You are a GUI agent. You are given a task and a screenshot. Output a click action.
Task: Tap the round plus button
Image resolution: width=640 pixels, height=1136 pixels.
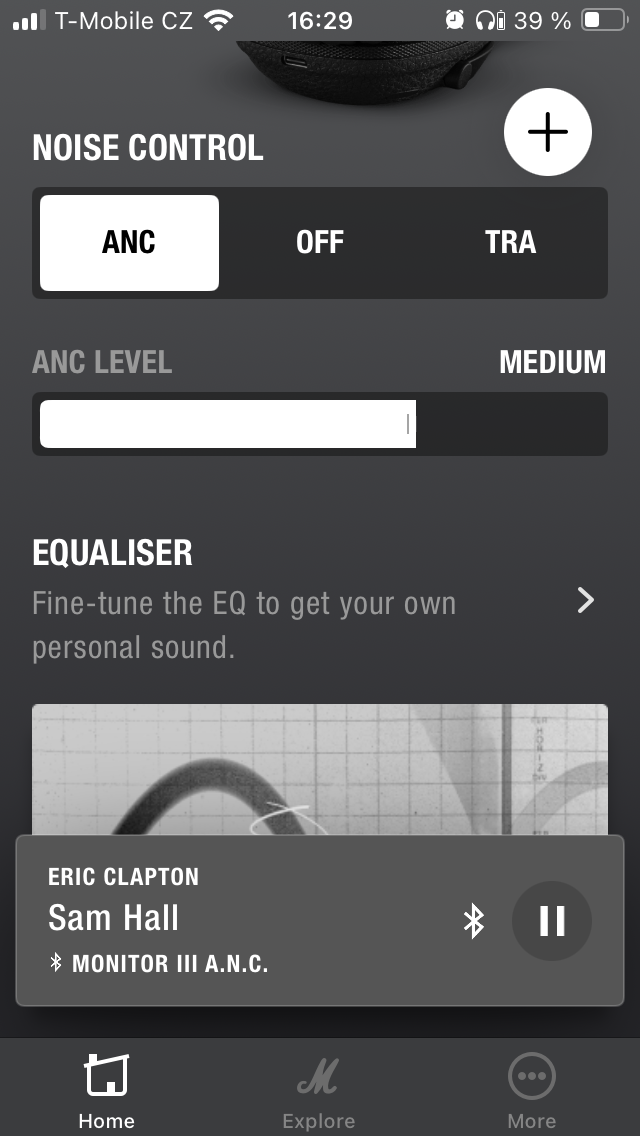pos(548,132)
